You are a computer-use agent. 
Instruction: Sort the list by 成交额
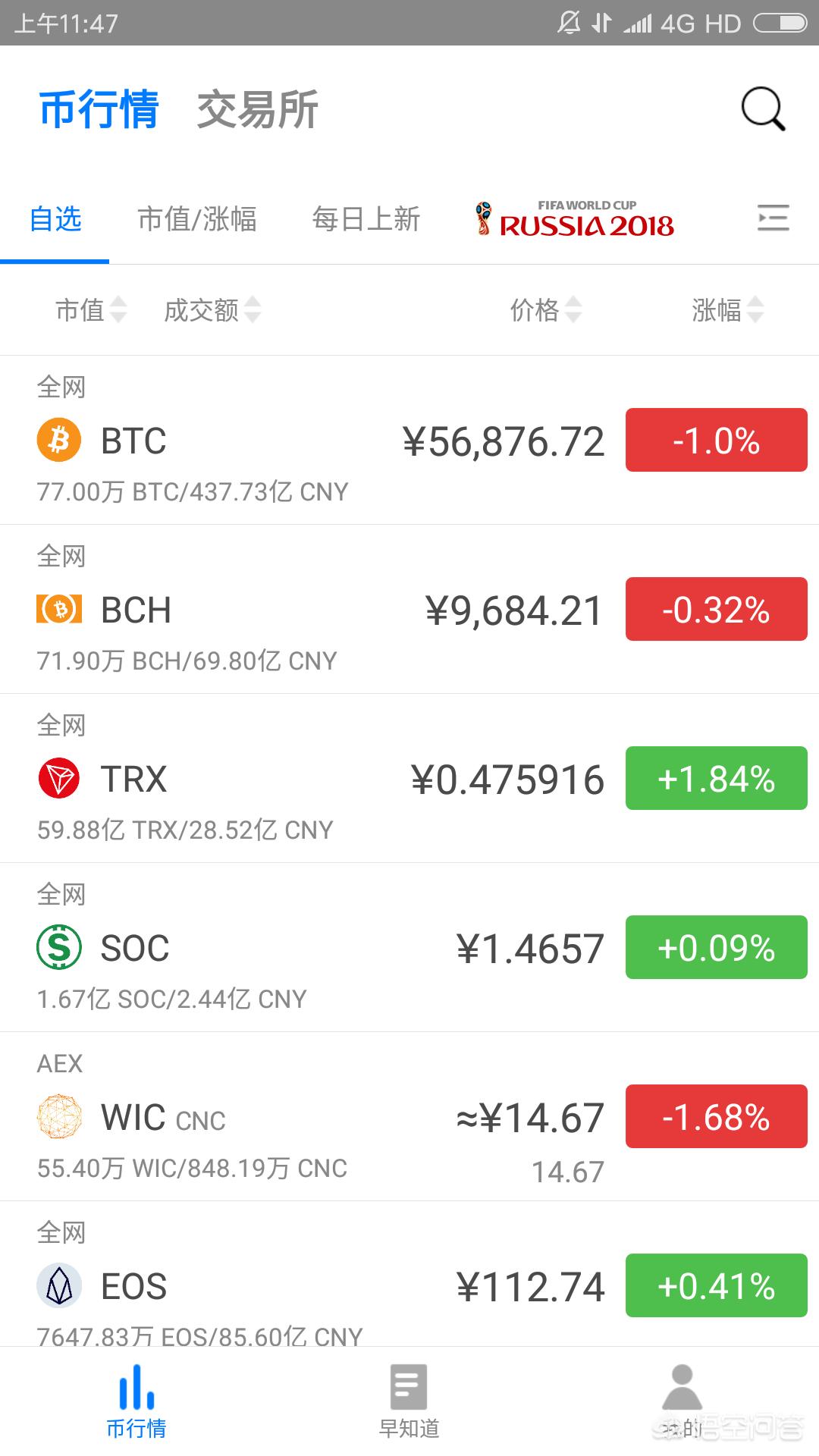[212, 309]
